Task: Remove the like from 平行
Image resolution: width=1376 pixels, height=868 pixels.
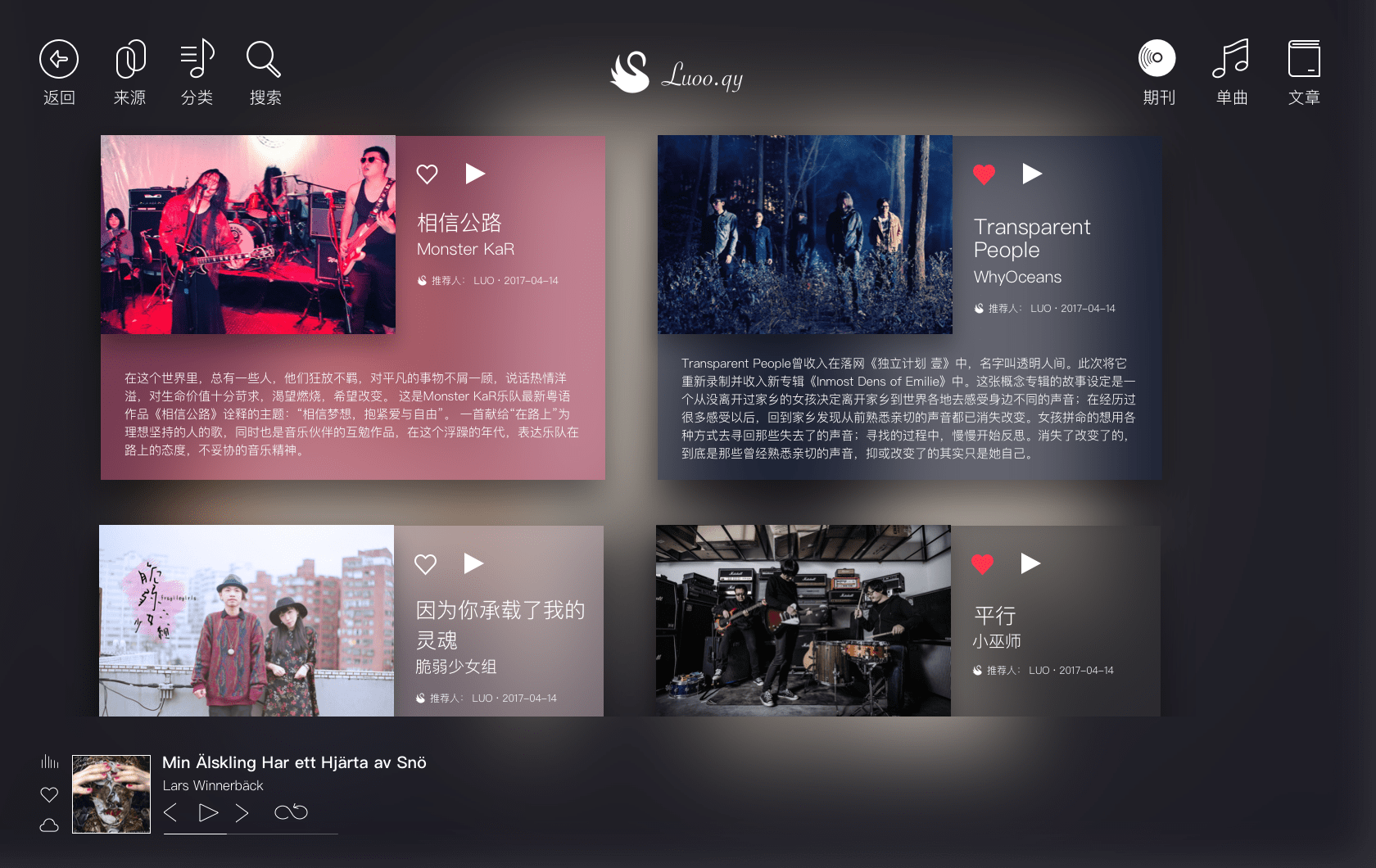Action: [x=982, y=563]
